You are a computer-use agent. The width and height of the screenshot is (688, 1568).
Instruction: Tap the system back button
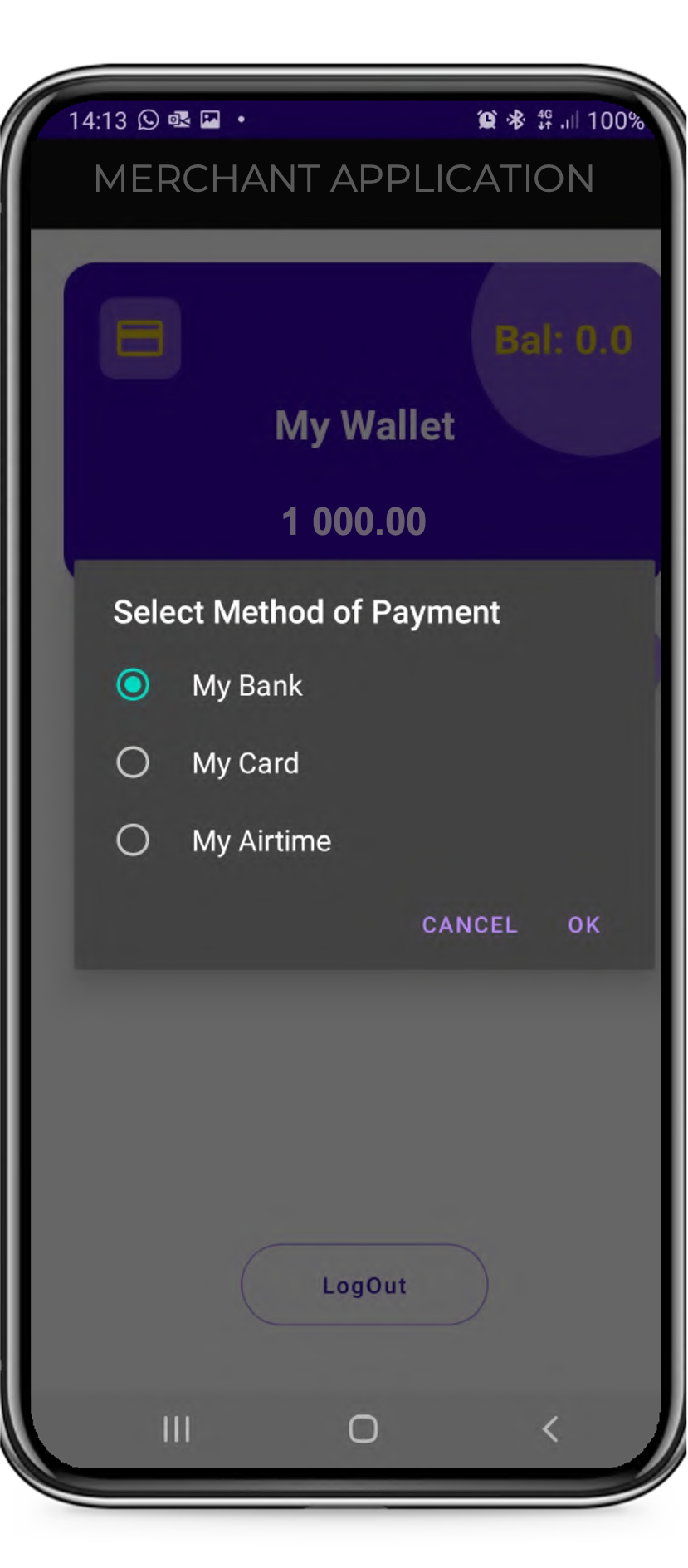click(x=549, y=1428)
